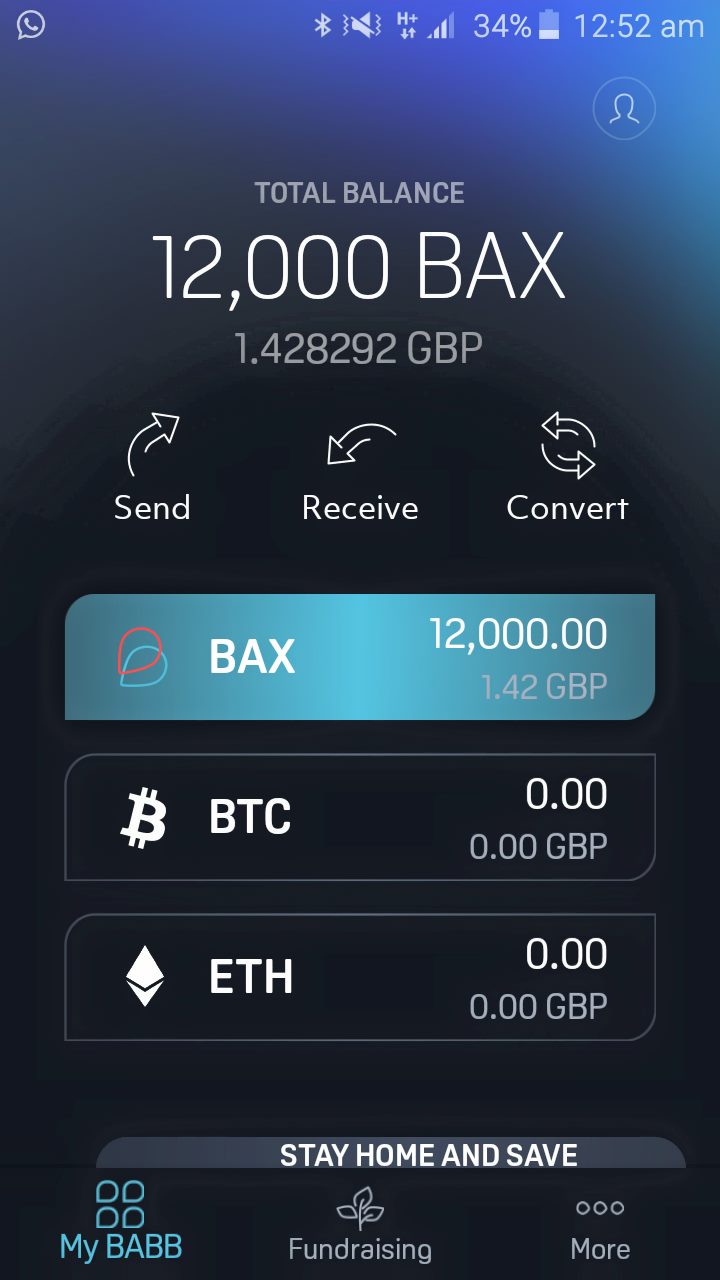
Task: Go to the Fundraising tab
Action: pos(360,1224)
